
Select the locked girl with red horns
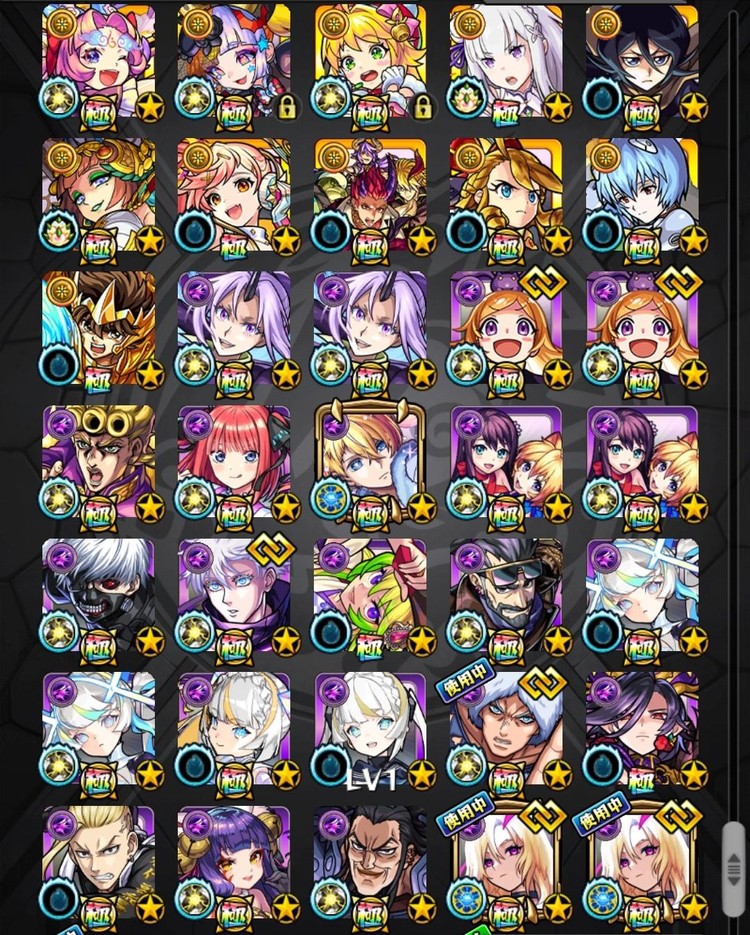[234, 60]
